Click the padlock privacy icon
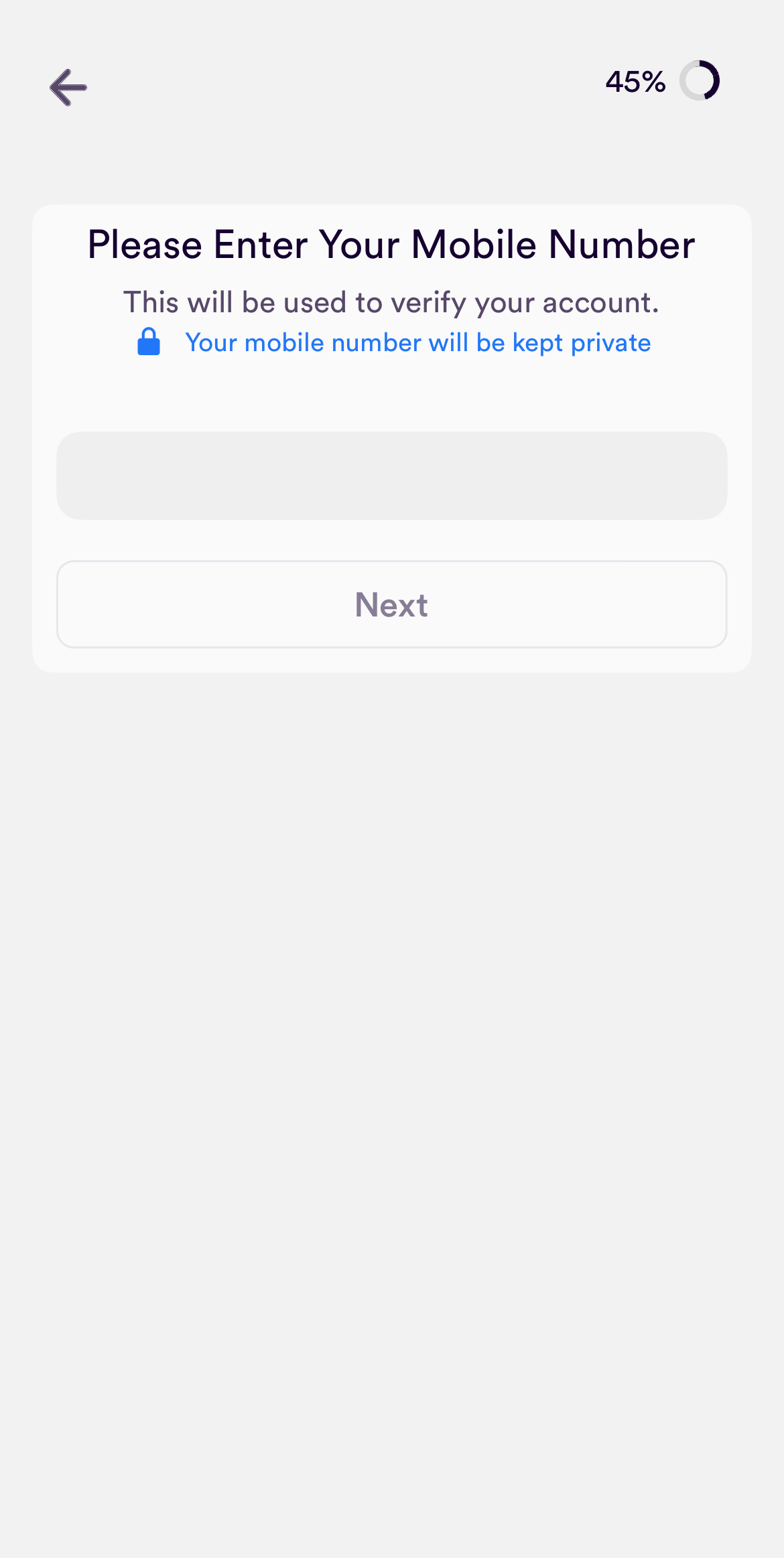 [x=148, y=342]
